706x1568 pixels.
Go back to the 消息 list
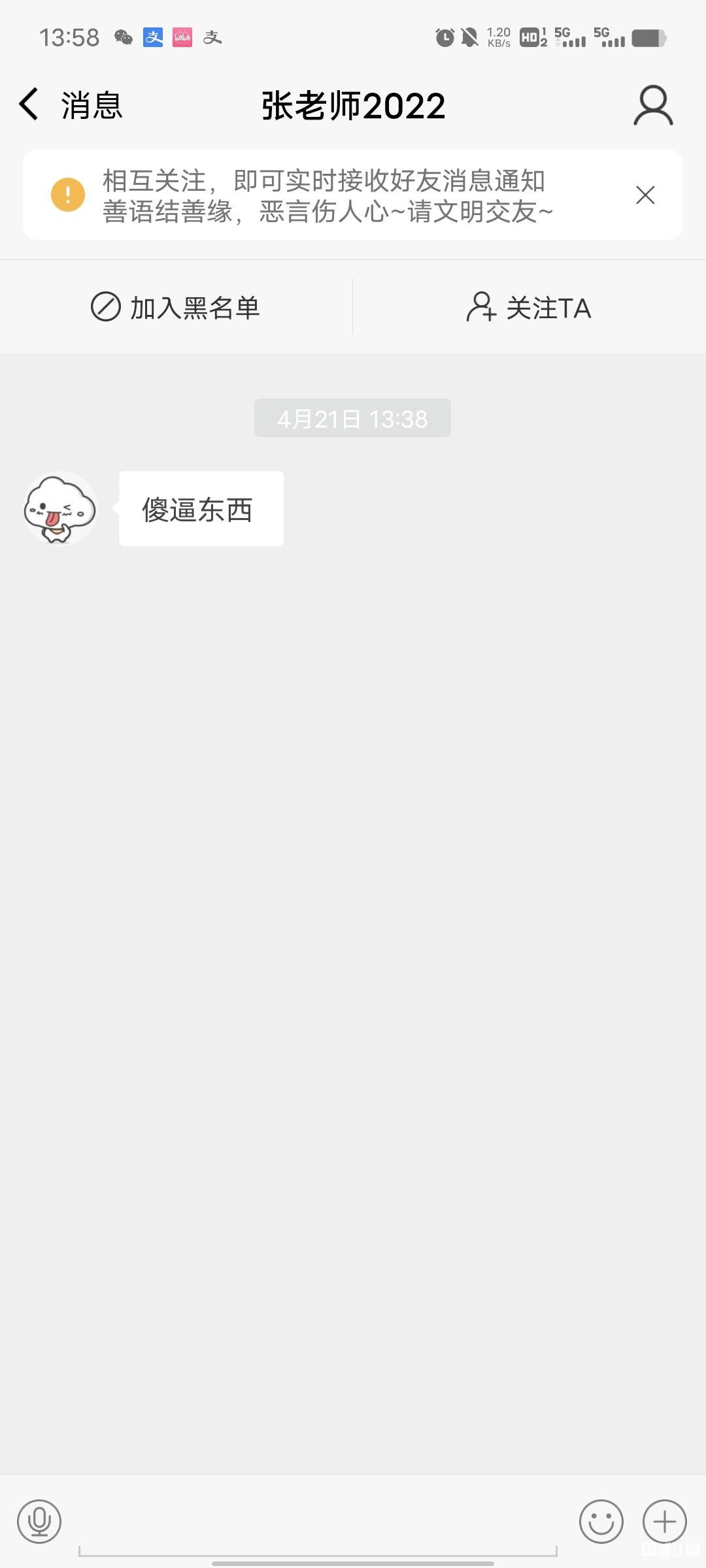69,105
